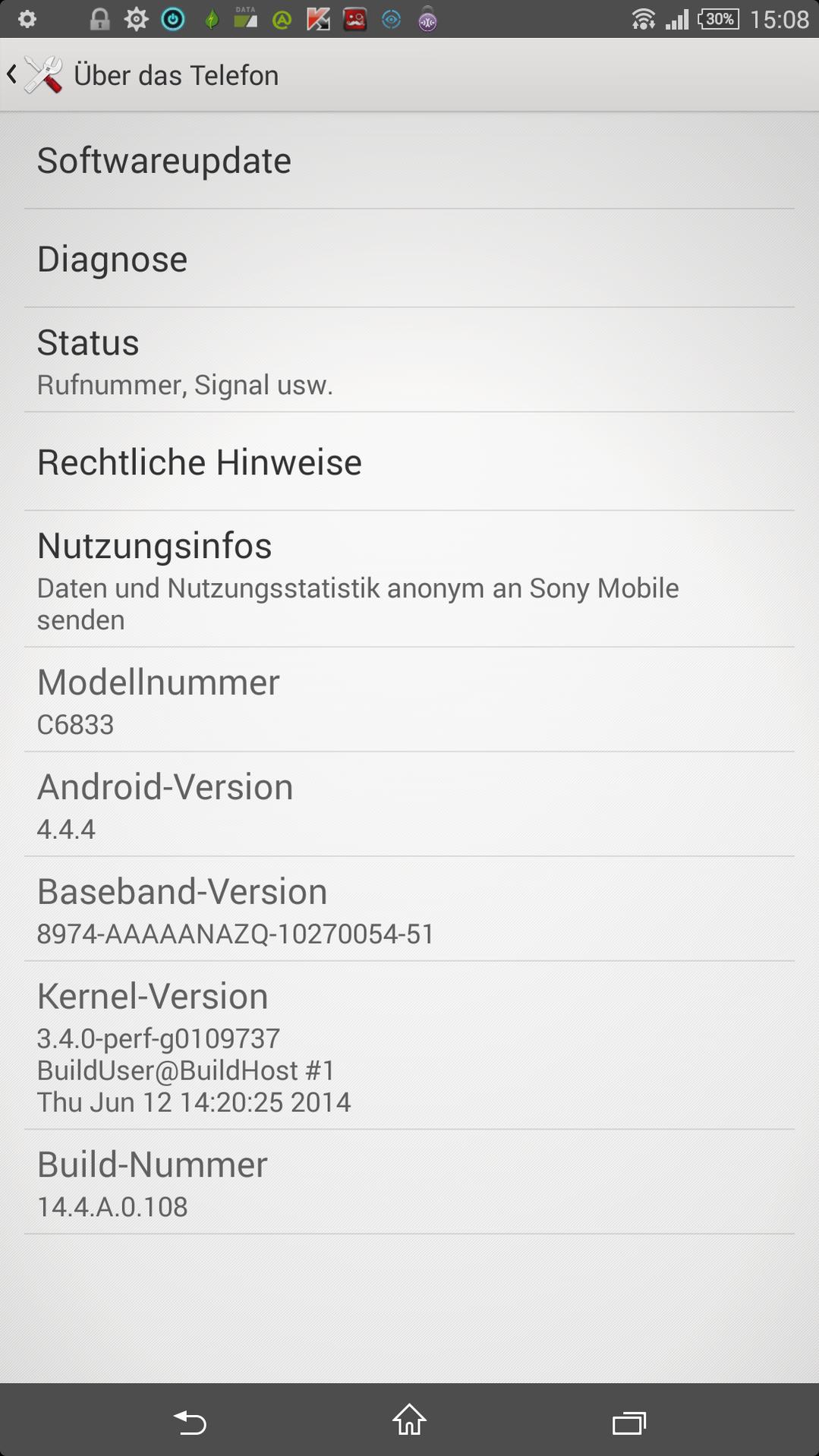Viewport: 819px width, 1456px height.
Task: Open Nutzungsinfos settings
Action: point(409,580)
